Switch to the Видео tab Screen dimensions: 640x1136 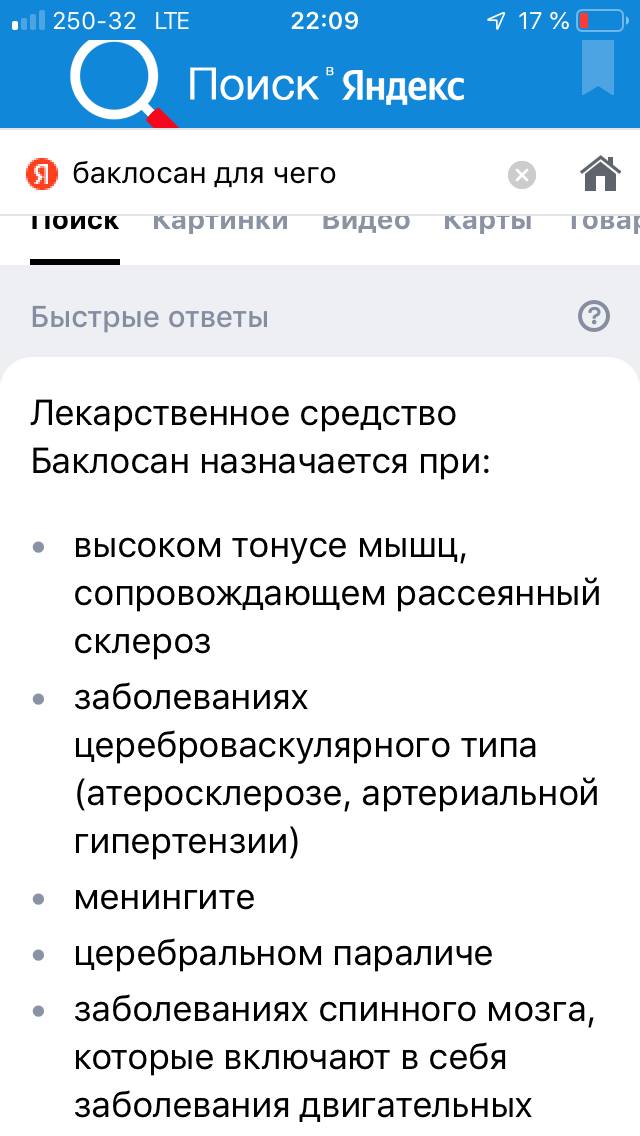tap(366, 224)
